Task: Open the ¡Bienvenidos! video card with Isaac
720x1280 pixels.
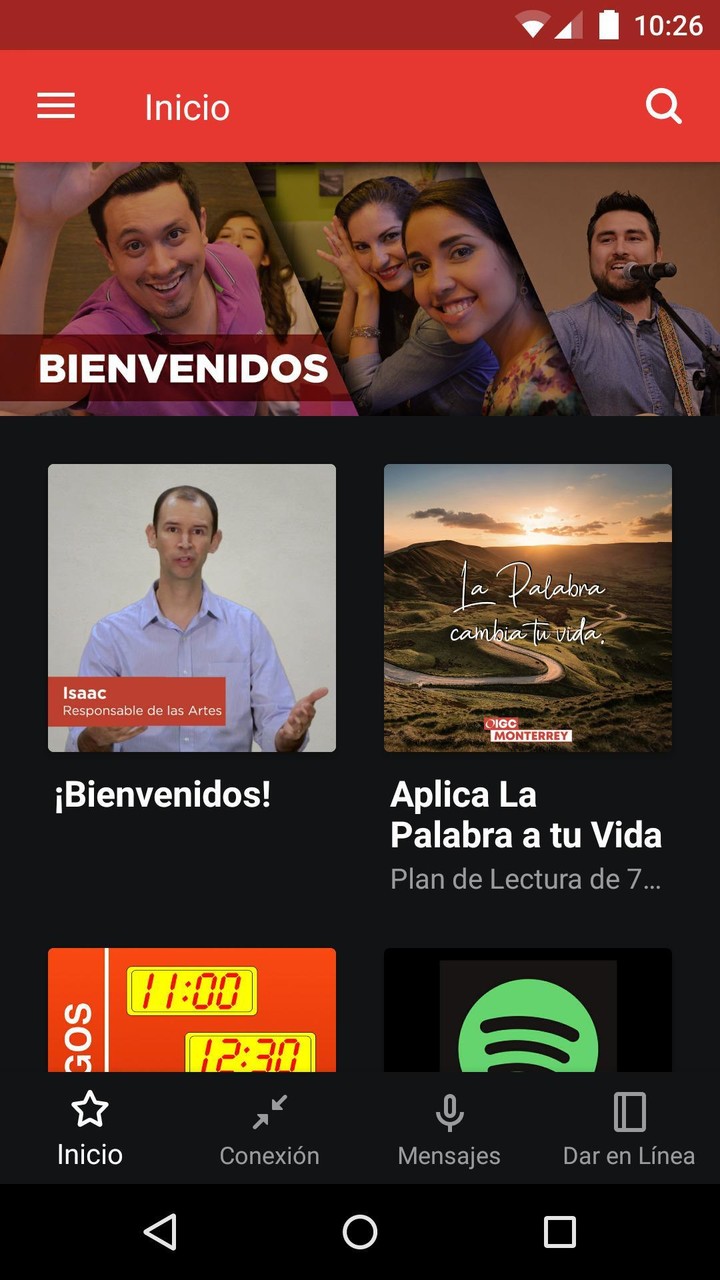Action: (x=192, y=608)
